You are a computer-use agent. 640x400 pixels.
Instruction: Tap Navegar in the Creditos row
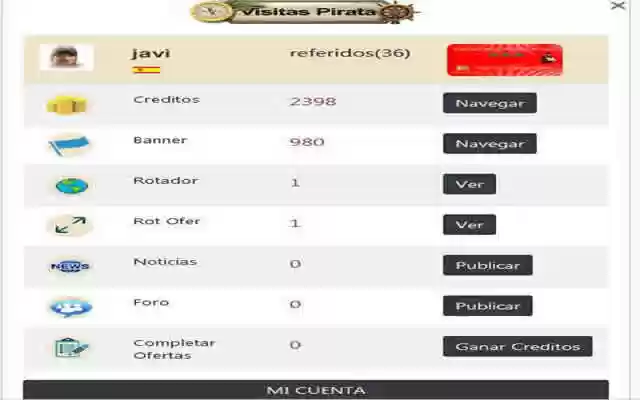[x=489, y=103]
